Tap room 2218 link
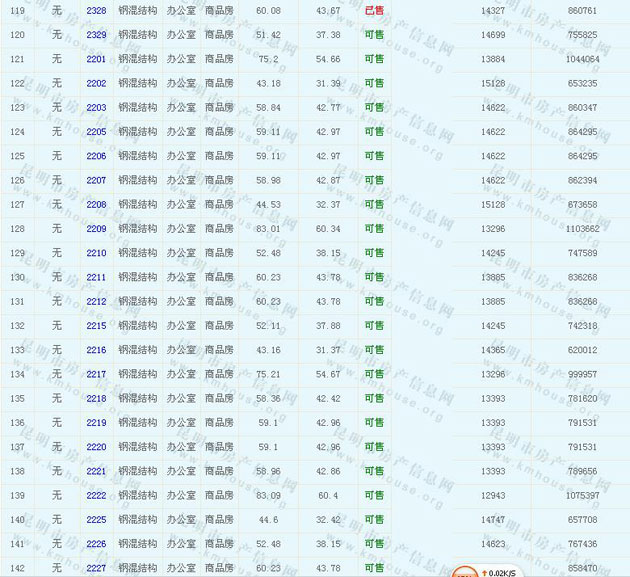The image size is (630, 577). click(96, 398)
